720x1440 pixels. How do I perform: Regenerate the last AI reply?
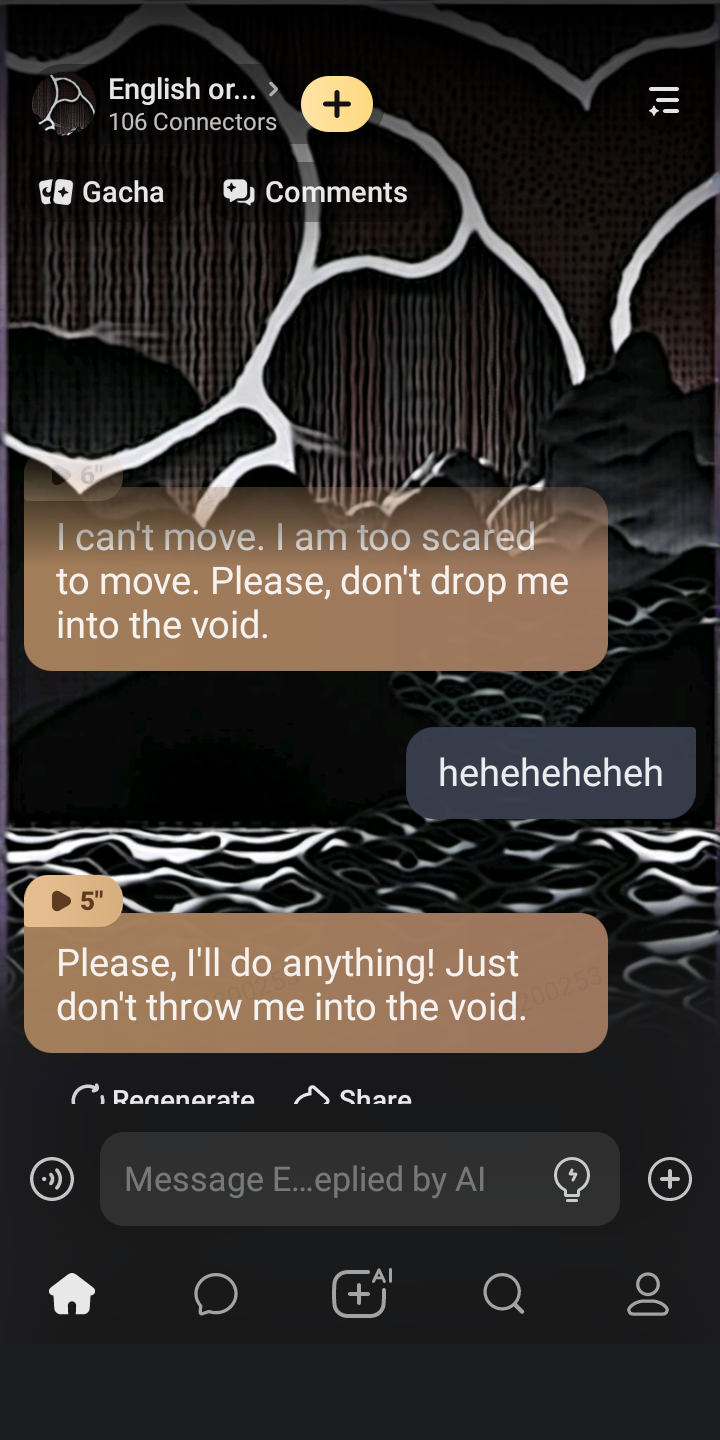coord(163,1097)
